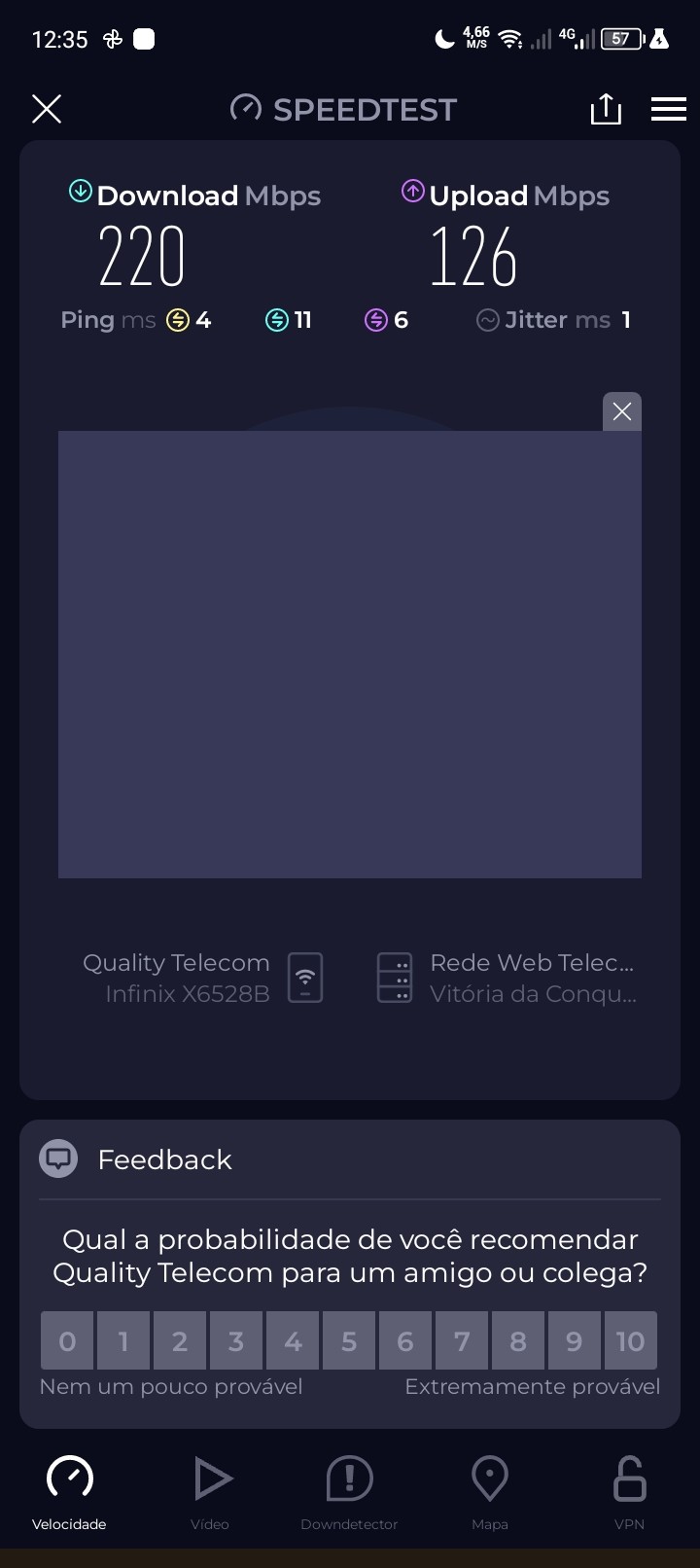Select 9 on the recommendation scale
700x1568 pixels.
point(575,1341)
